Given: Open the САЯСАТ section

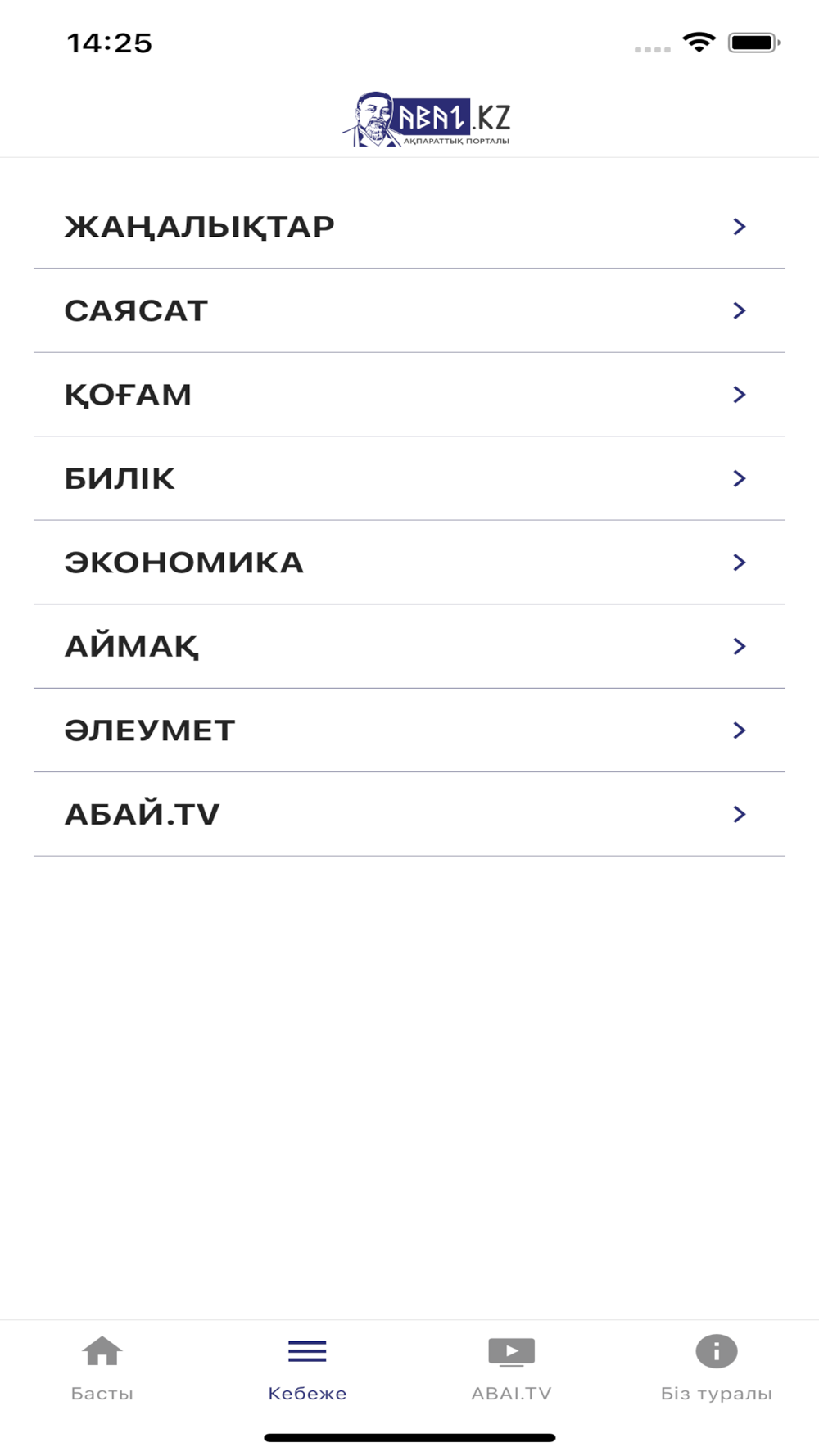Looking at the screenshot, I should click(409, 310).
